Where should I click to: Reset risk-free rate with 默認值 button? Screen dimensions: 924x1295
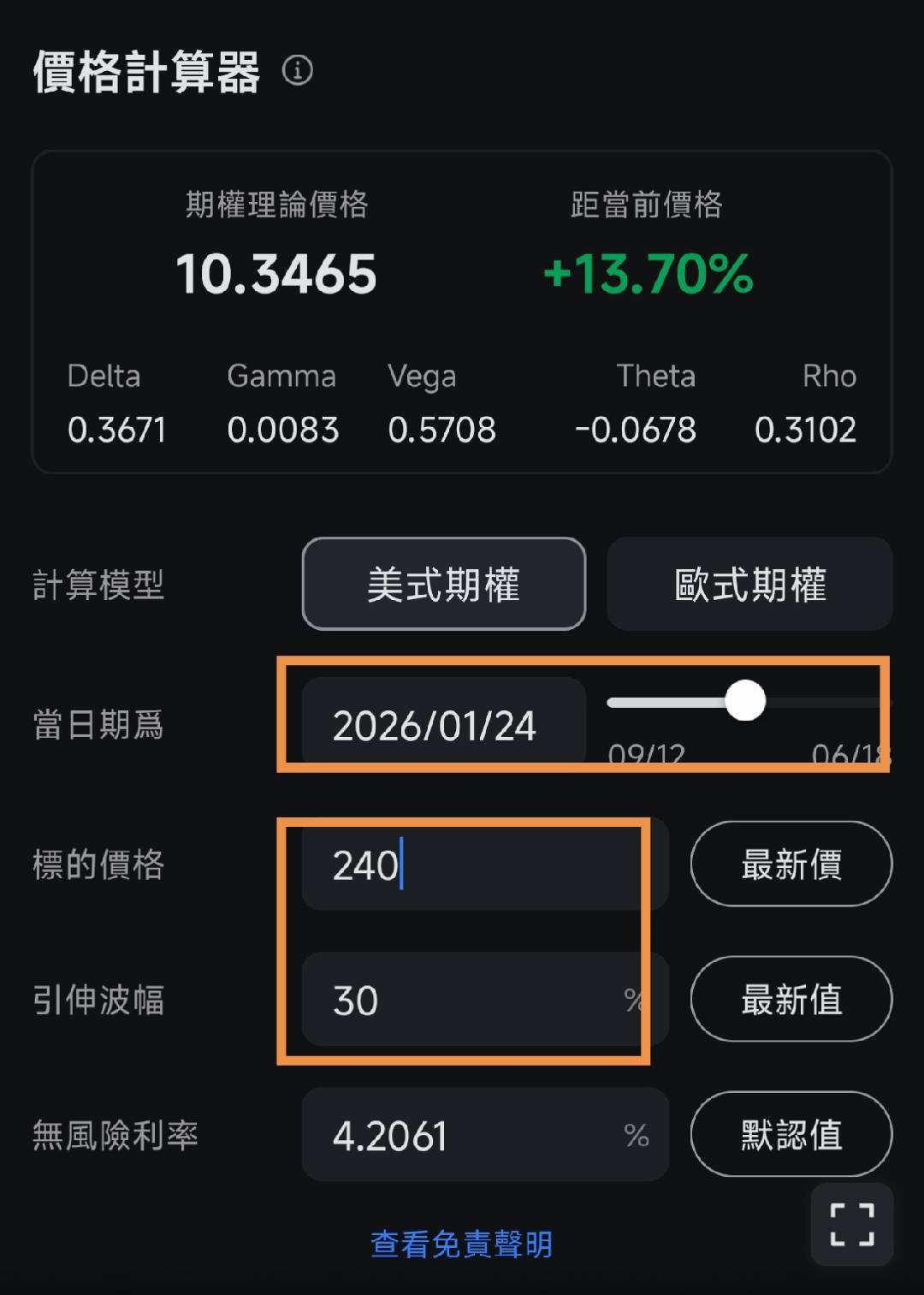coord(790,1133)
